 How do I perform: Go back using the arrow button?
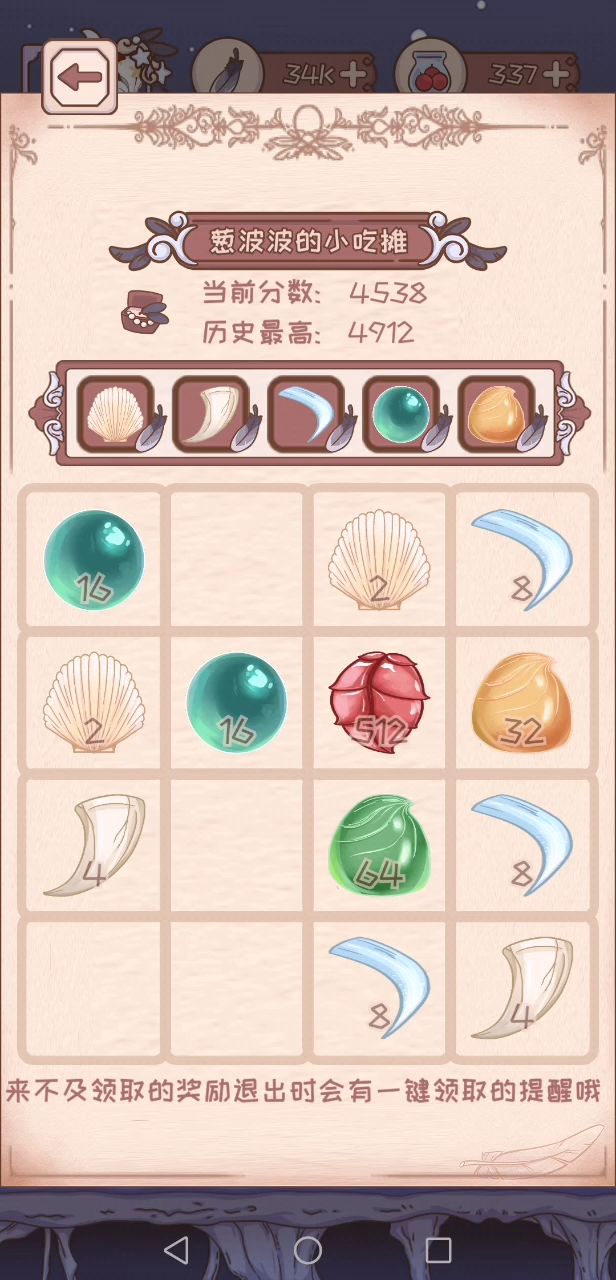[x=80, y=76]
